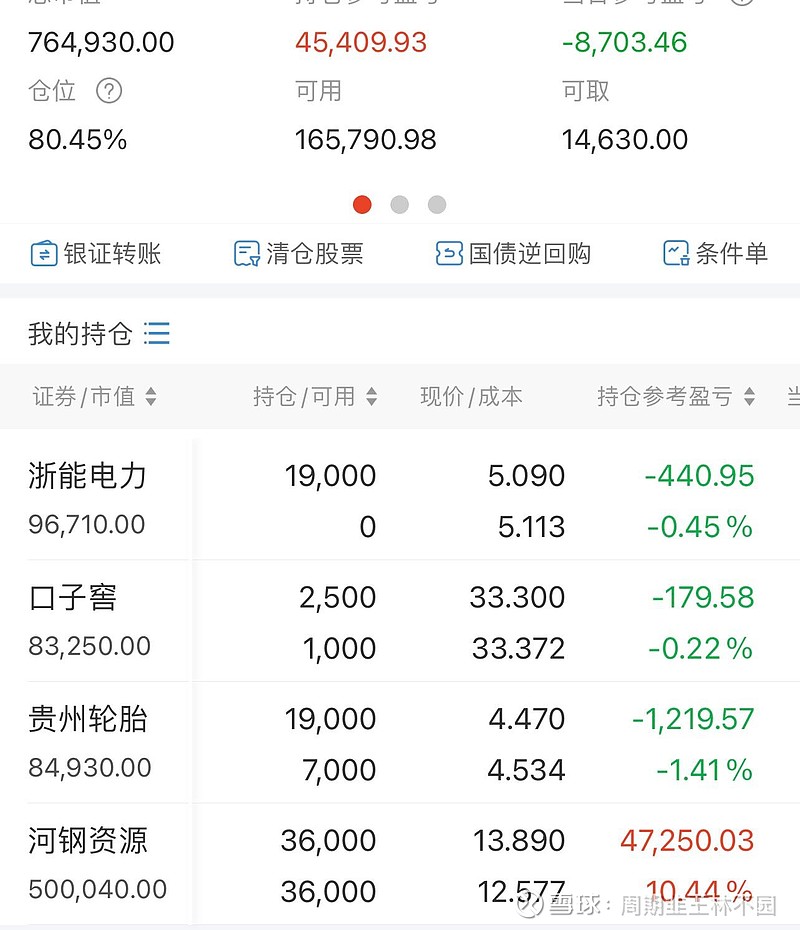The height and width of the screenshot is (930, 800).
Task: Tap the 仓位 help question icon
Action: tap(109, 91)
